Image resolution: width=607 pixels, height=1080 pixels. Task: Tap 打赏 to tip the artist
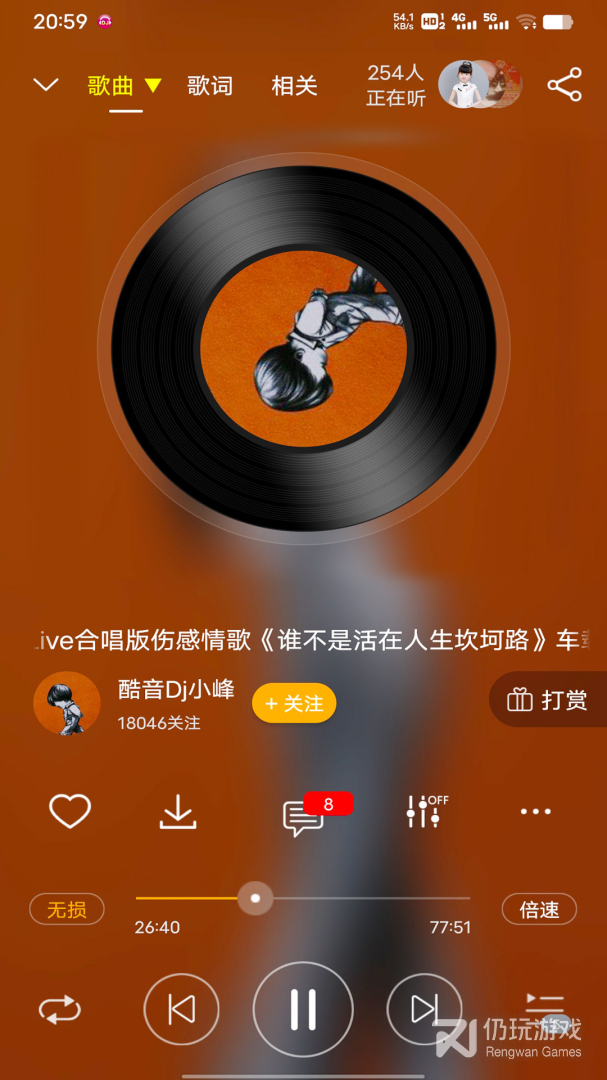coord(549,700)
